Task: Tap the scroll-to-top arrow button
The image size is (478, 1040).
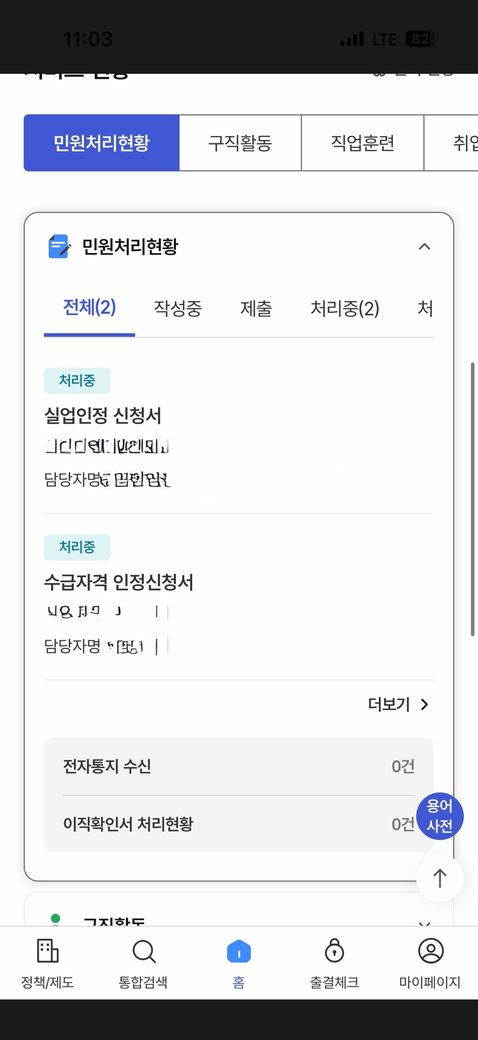Action: pyautogui.click(x=440, y=878)
